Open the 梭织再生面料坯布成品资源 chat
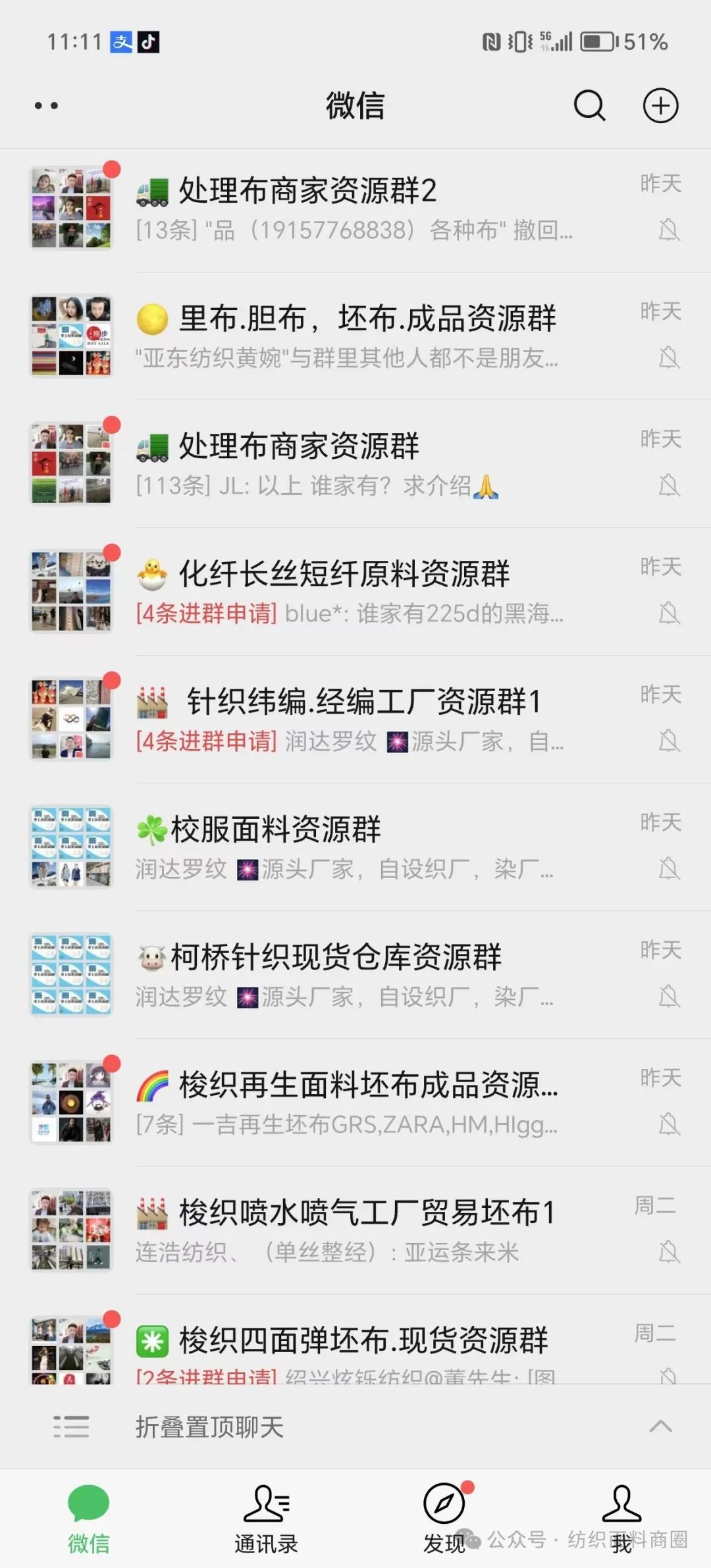This screenshot has width=711, height=1568. (x=355, y=1103)
